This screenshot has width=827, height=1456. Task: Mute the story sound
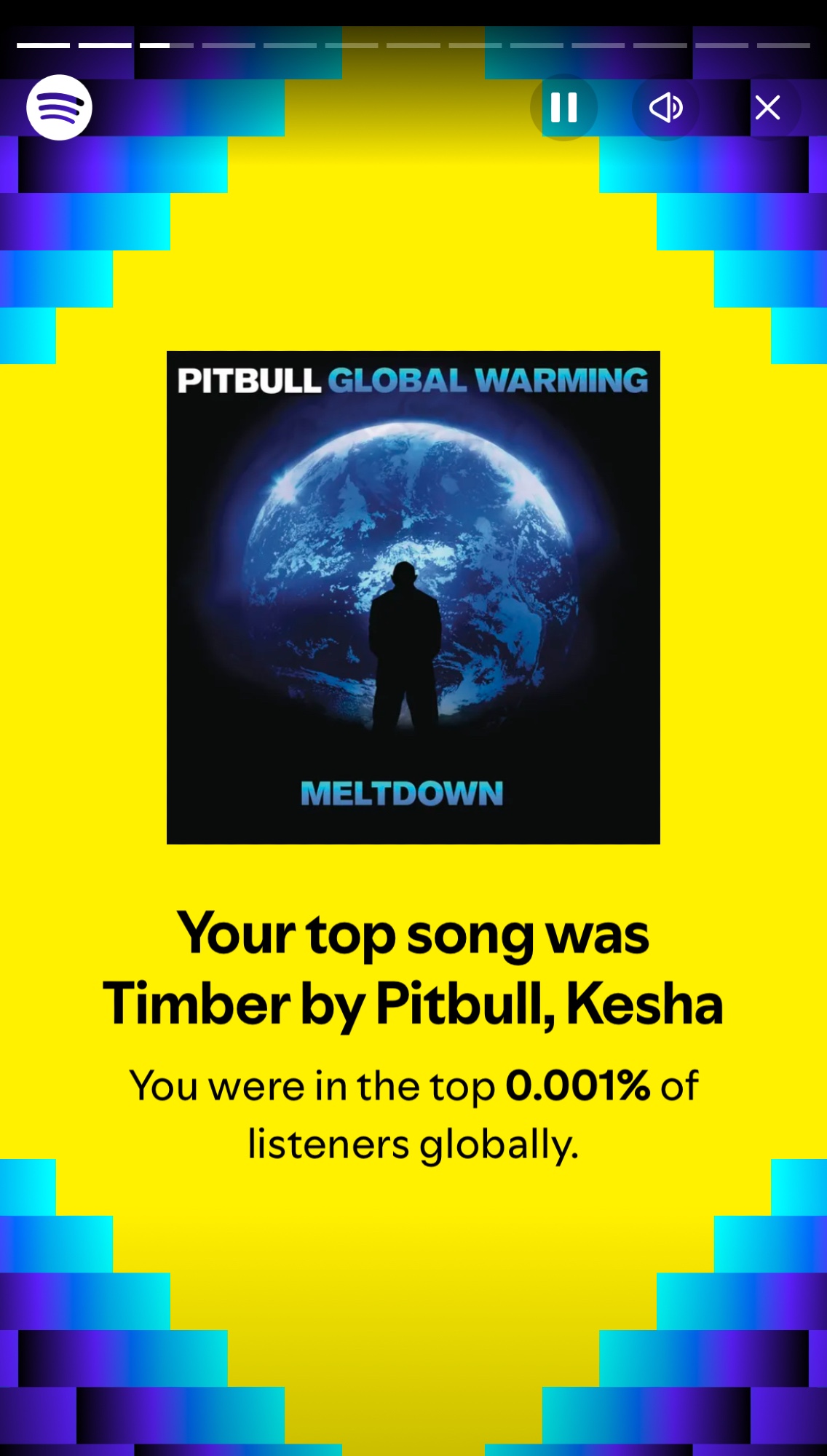665,107
